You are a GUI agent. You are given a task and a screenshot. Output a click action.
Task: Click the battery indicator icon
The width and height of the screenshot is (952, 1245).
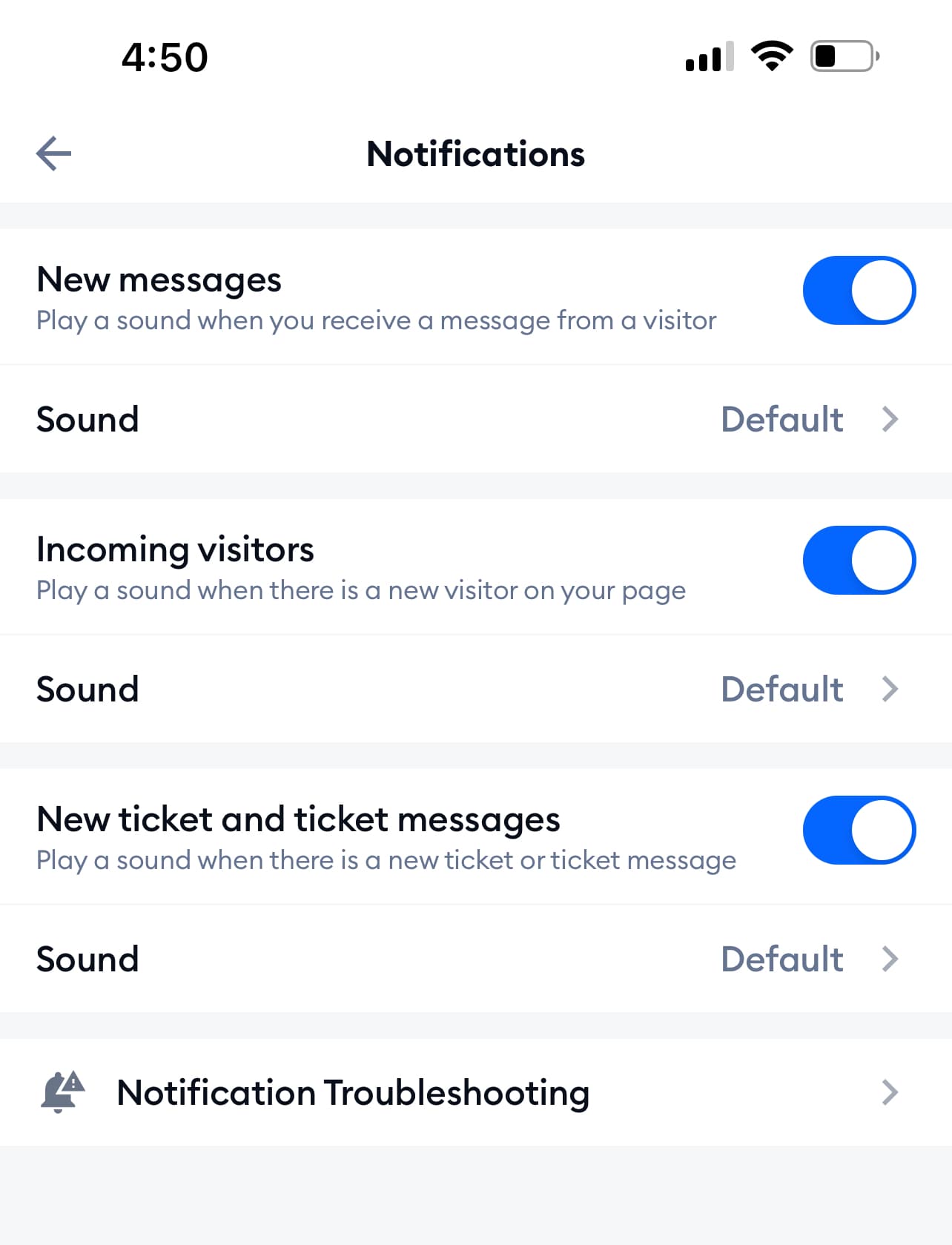tap(842, 56)
